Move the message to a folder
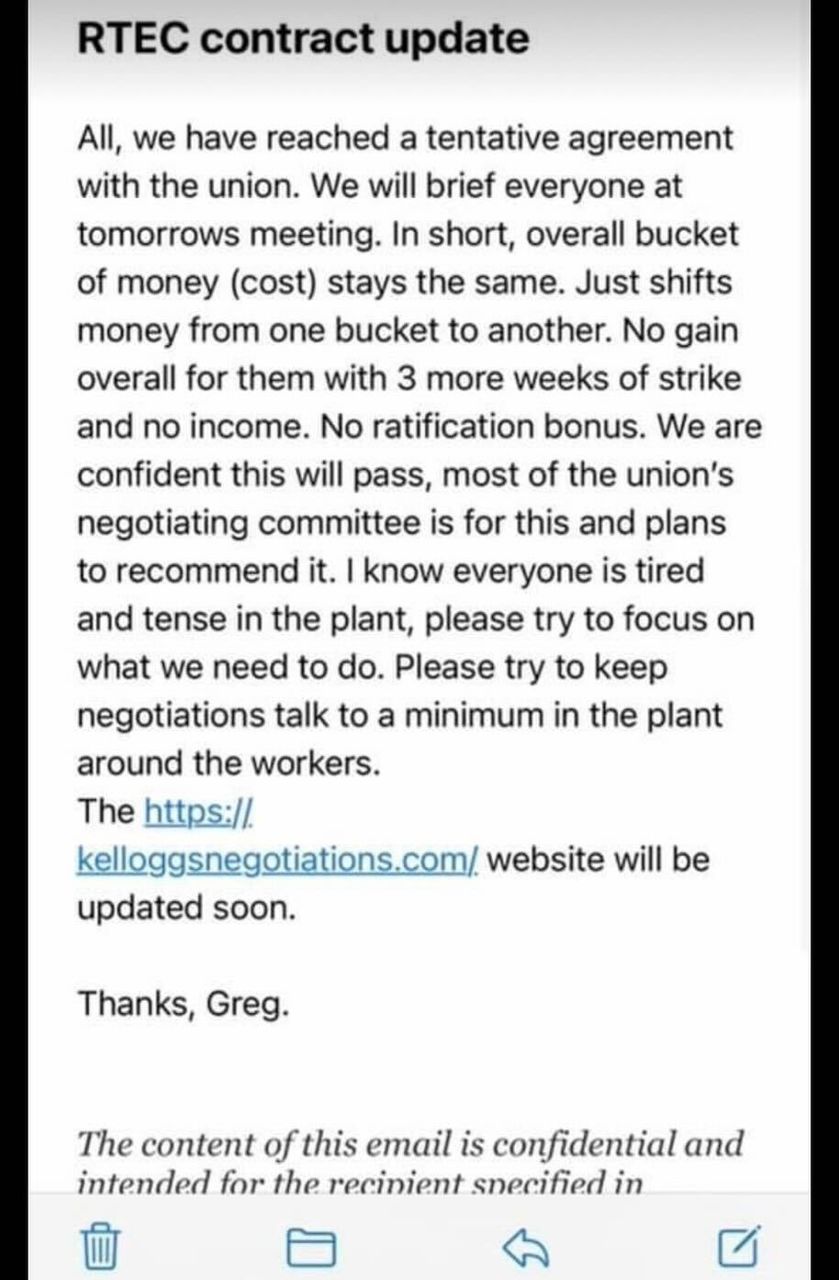 tap(310, 1246)
